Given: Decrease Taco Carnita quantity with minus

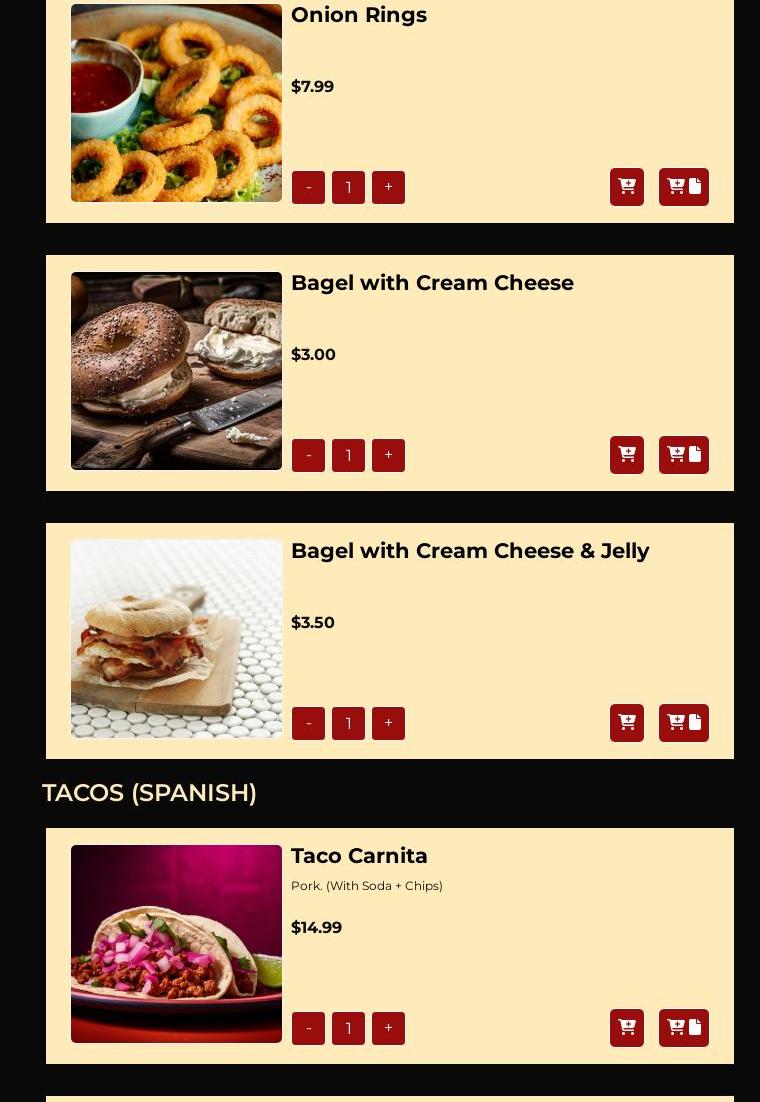Looking at the screenshot, I should (x=308, y=1028).
